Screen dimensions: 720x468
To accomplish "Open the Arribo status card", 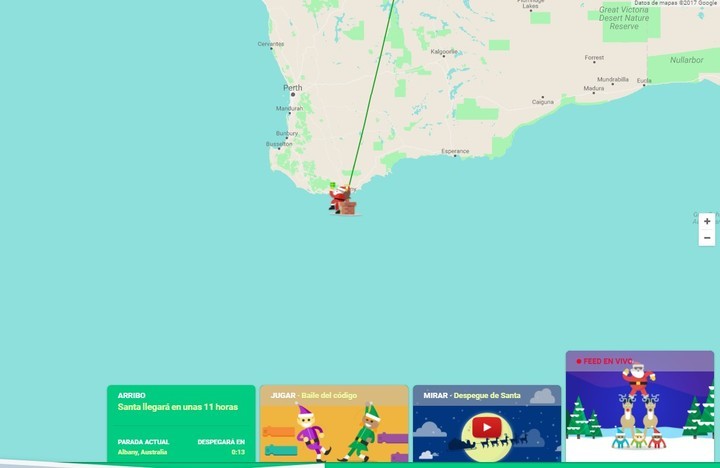I will pyautogui.click(x=181, y=423).
